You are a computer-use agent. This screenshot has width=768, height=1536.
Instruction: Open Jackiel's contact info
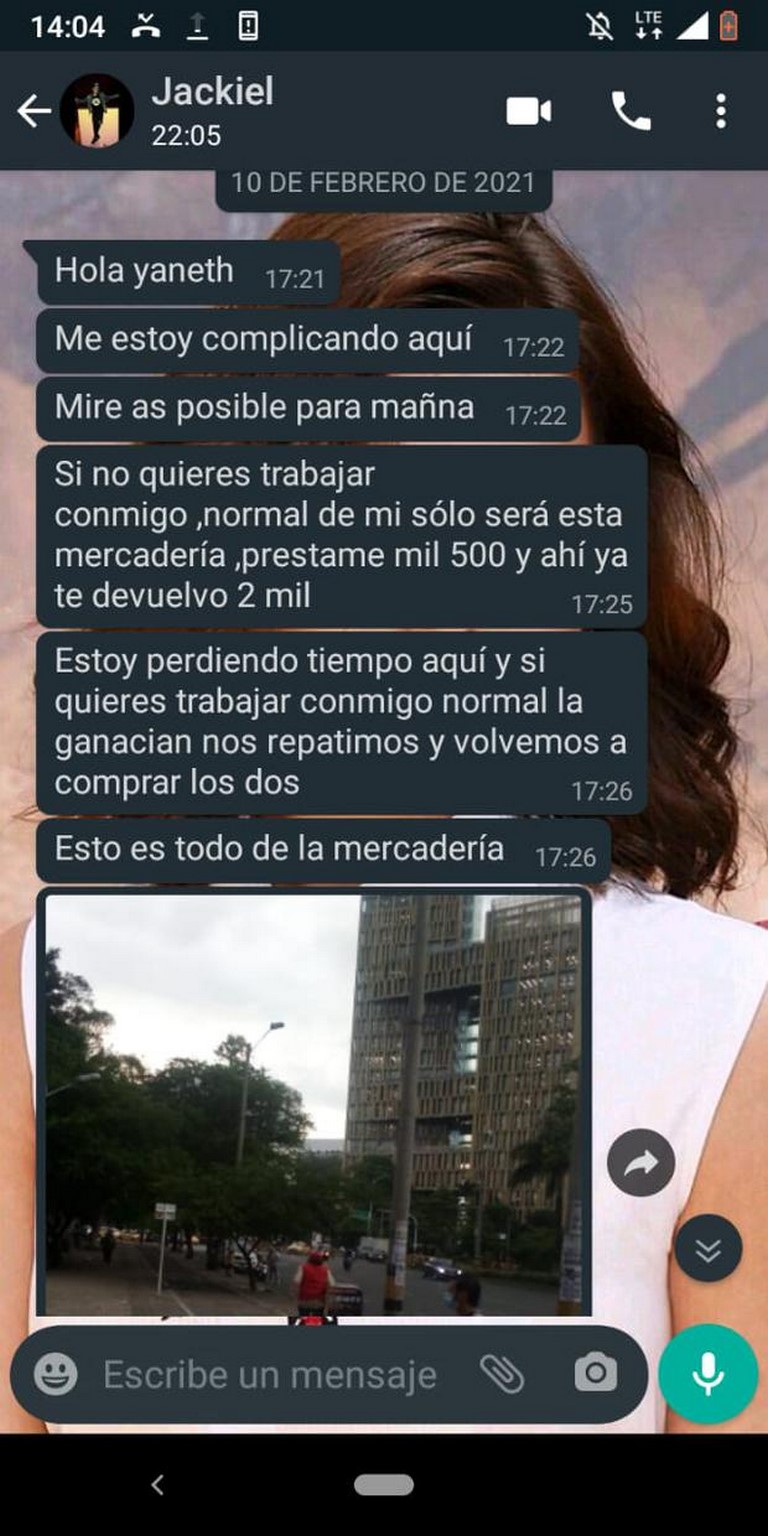pos(212,111)
